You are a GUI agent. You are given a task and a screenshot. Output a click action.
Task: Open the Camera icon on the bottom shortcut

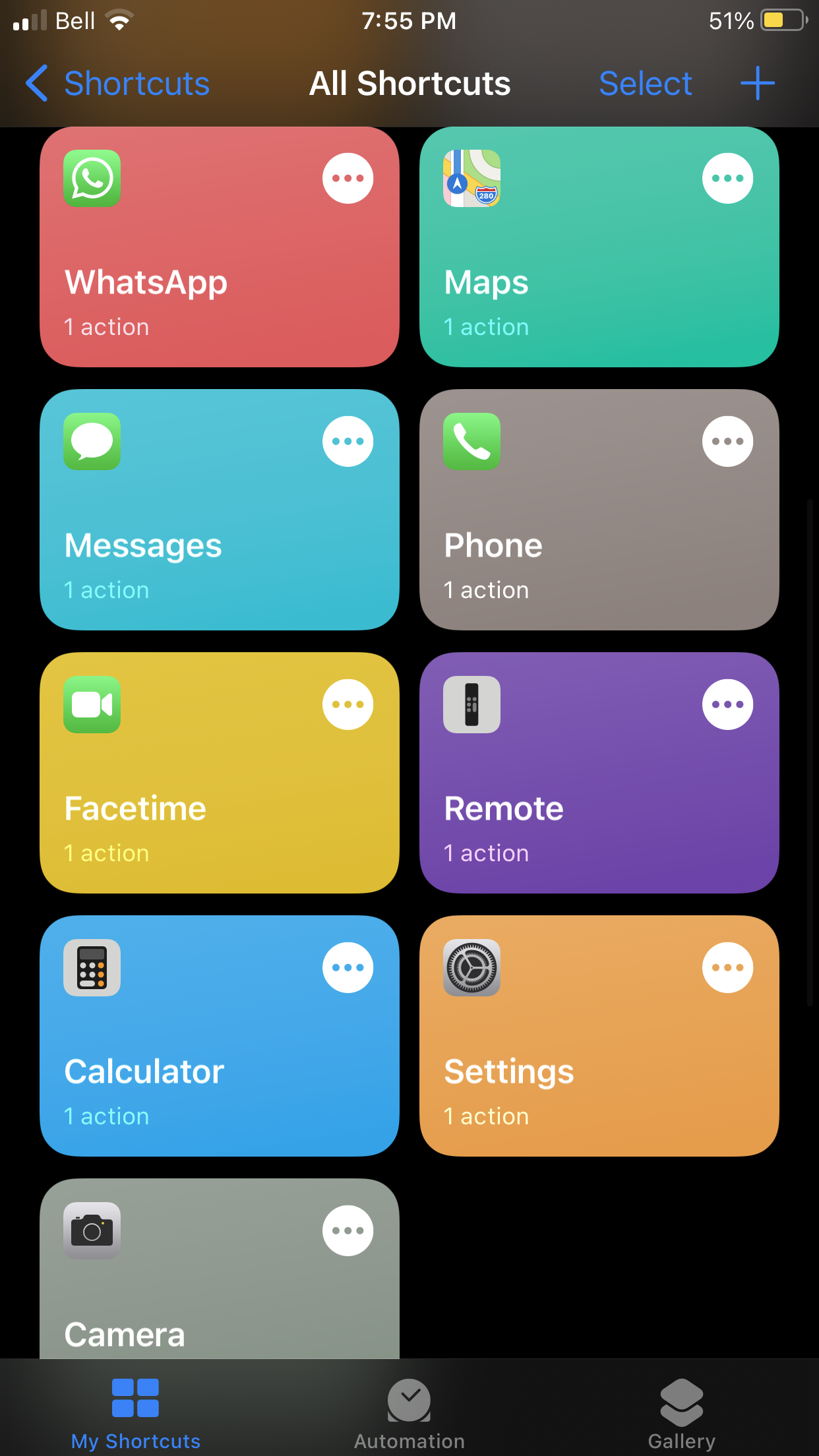coord(91,1229)
